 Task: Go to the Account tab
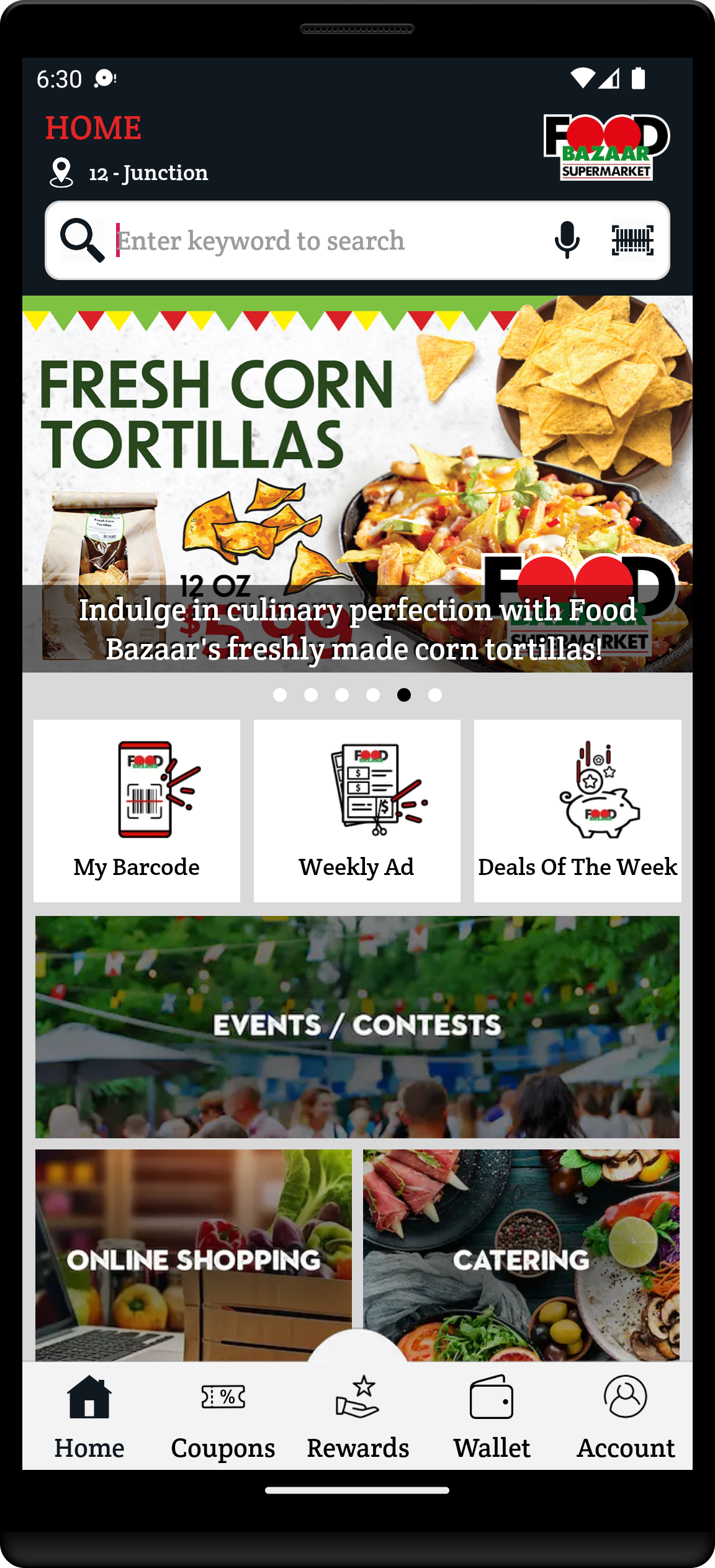pos(626,1417)
